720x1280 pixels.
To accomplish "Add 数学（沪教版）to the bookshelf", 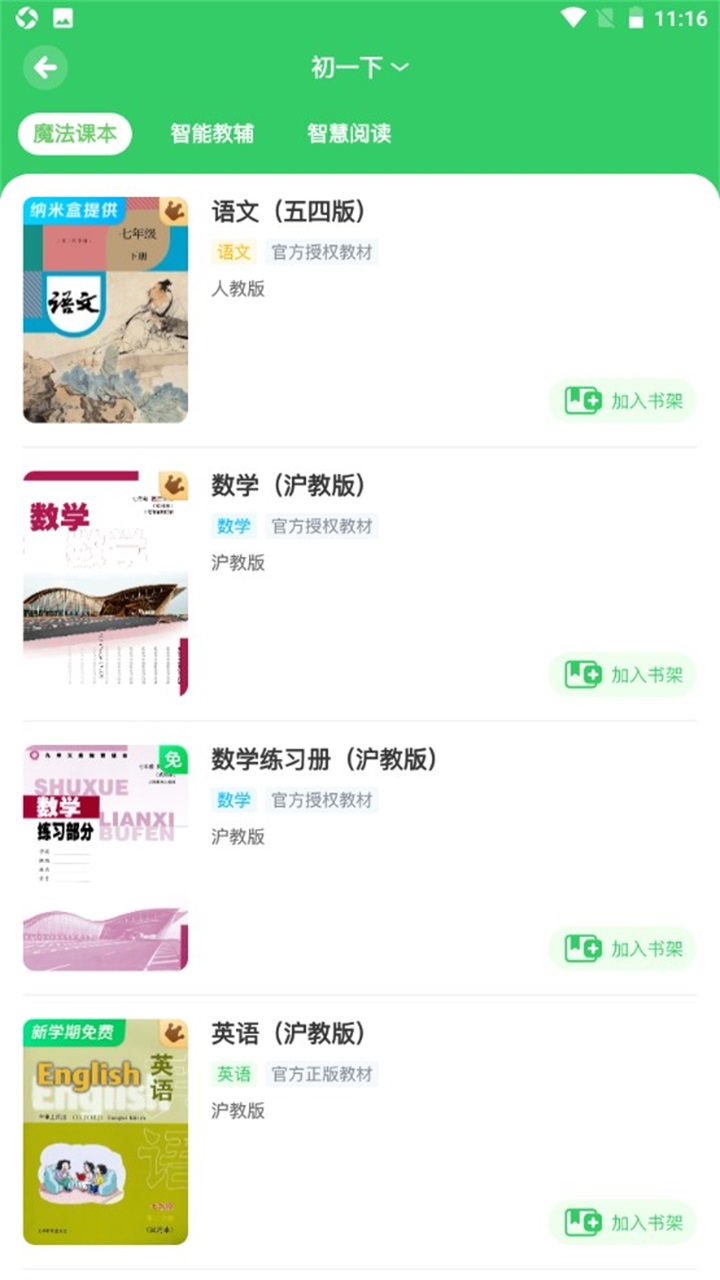I will pyautogui.click(x=623, y=675).
